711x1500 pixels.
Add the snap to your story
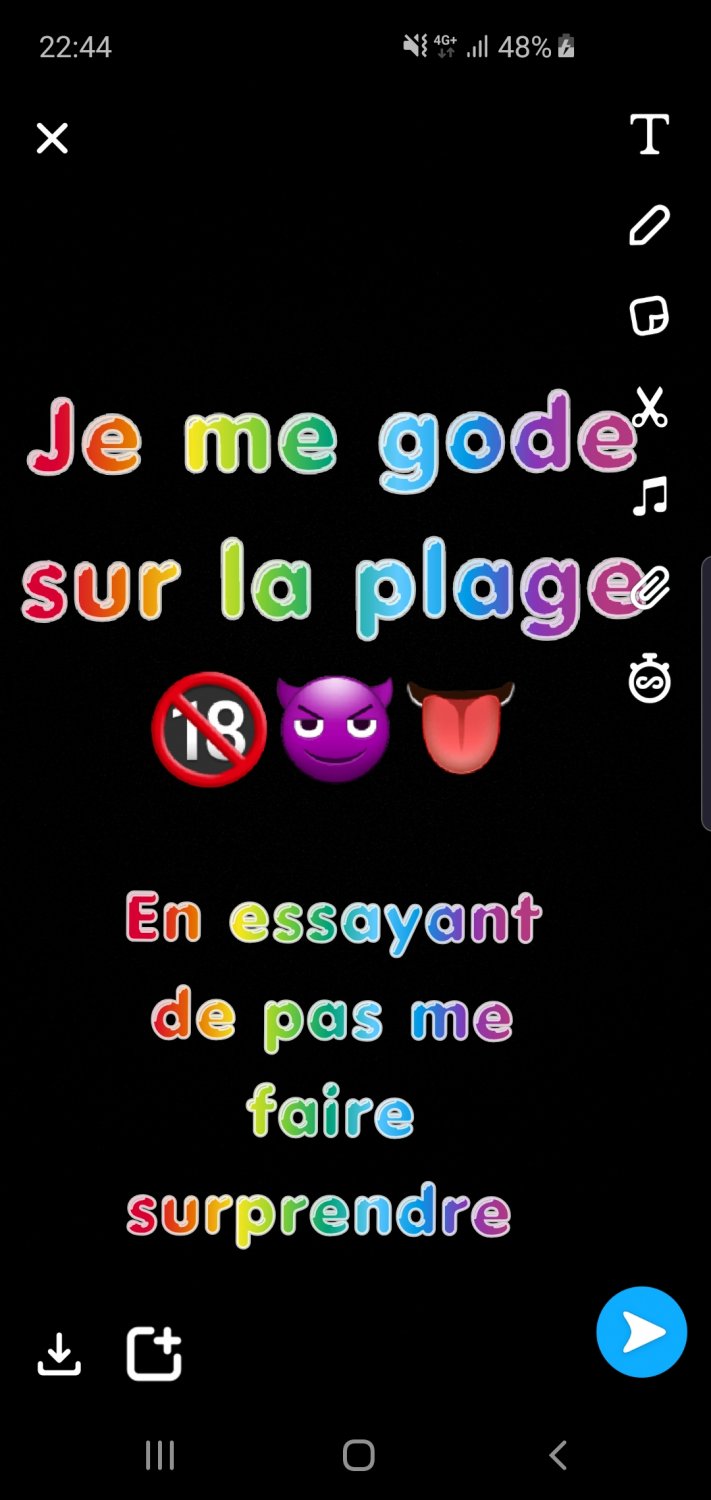point(155,1354)
